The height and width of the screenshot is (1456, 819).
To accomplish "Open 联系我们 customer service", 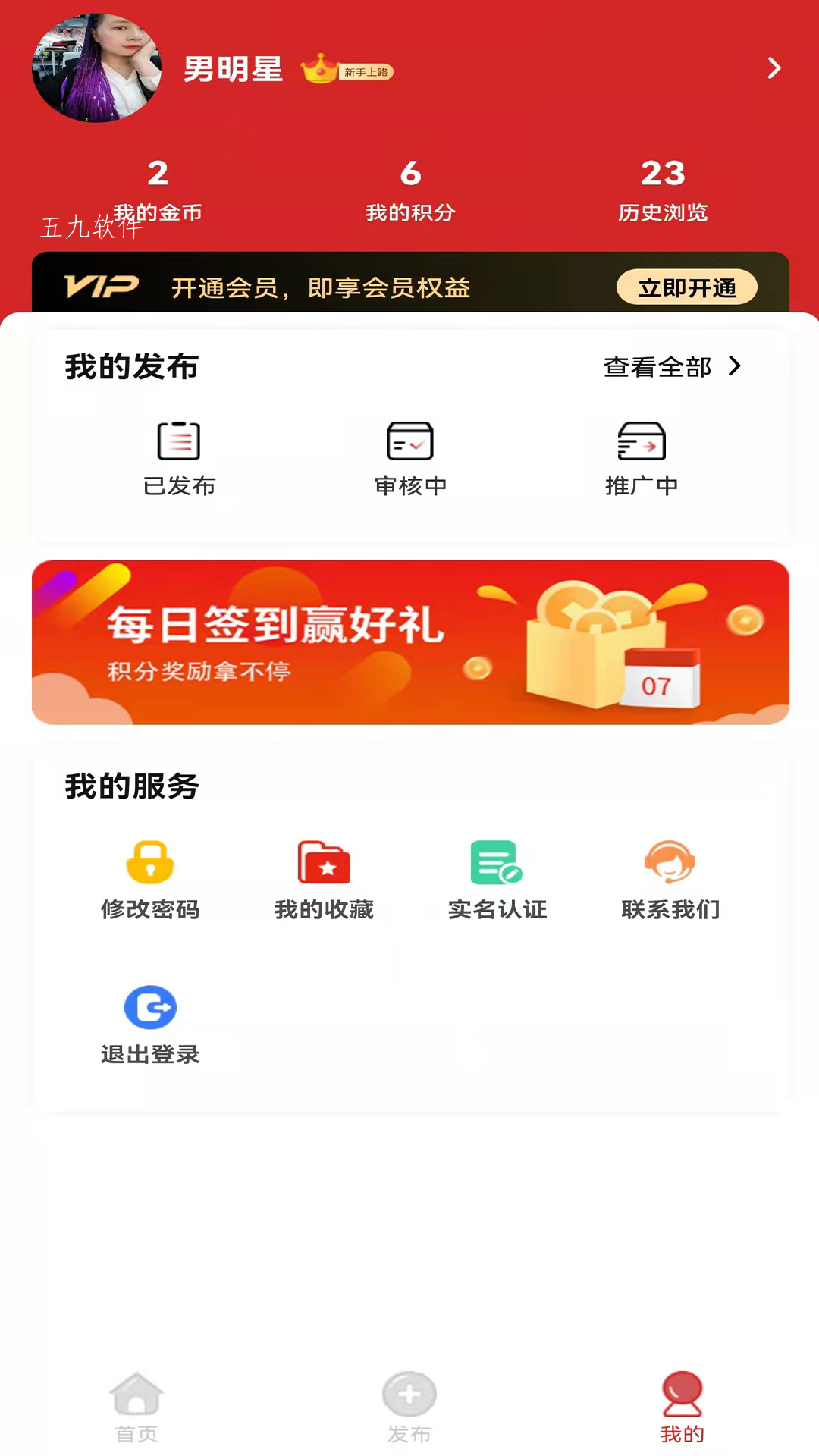I will pyautogui.click(x=670, y=880).
